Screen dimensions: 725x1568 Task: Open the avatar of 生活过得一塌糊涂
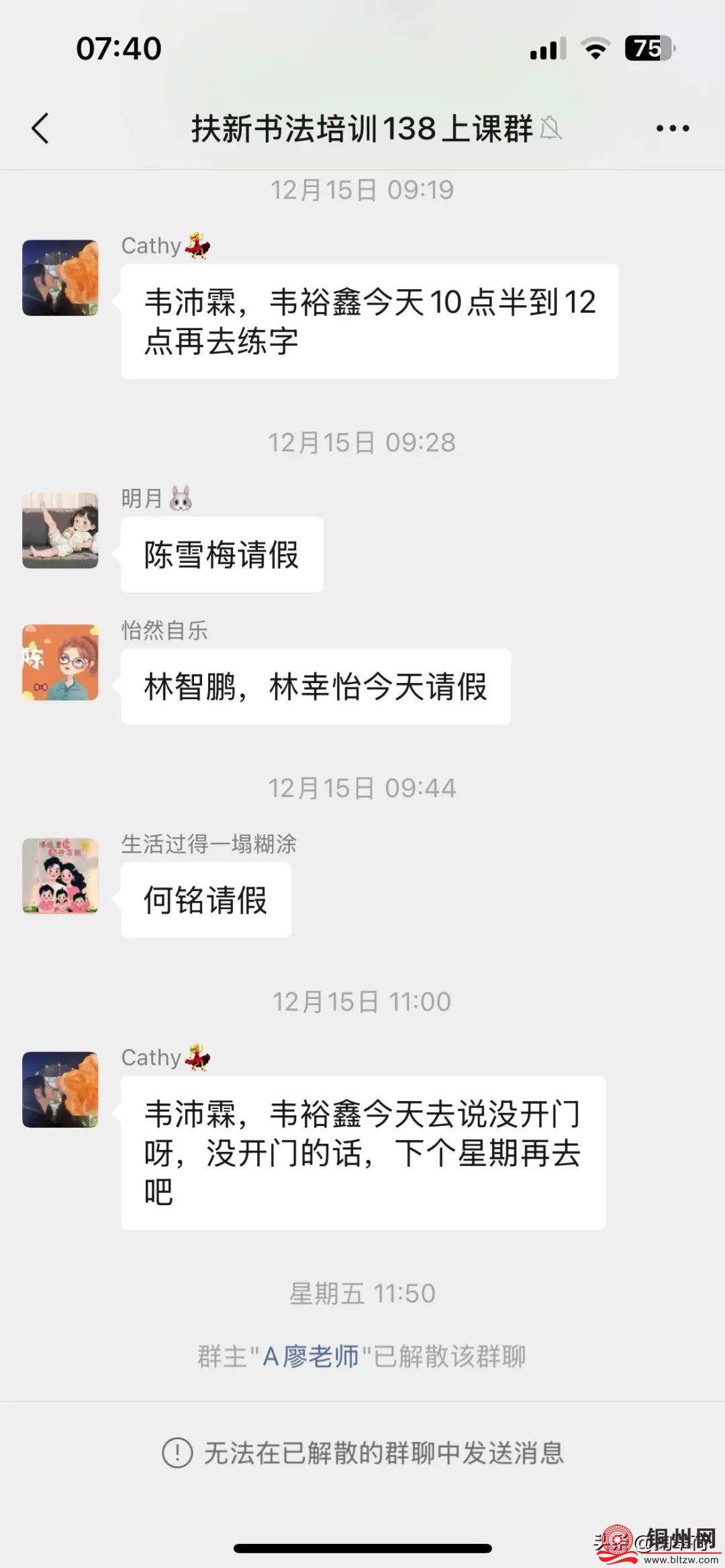point(60,876)
